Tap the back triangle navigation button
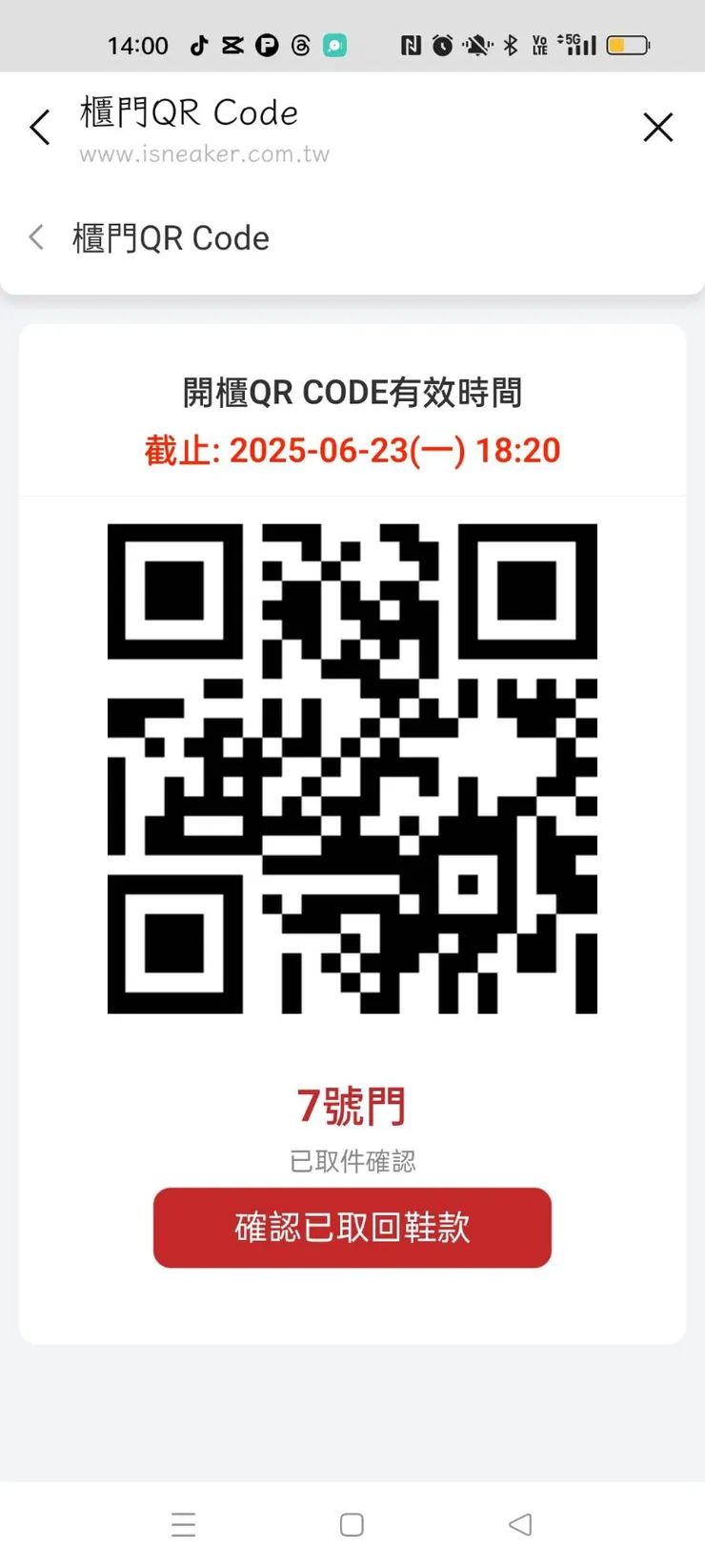The image size is (705, 1568). (x=520, y=1525)
